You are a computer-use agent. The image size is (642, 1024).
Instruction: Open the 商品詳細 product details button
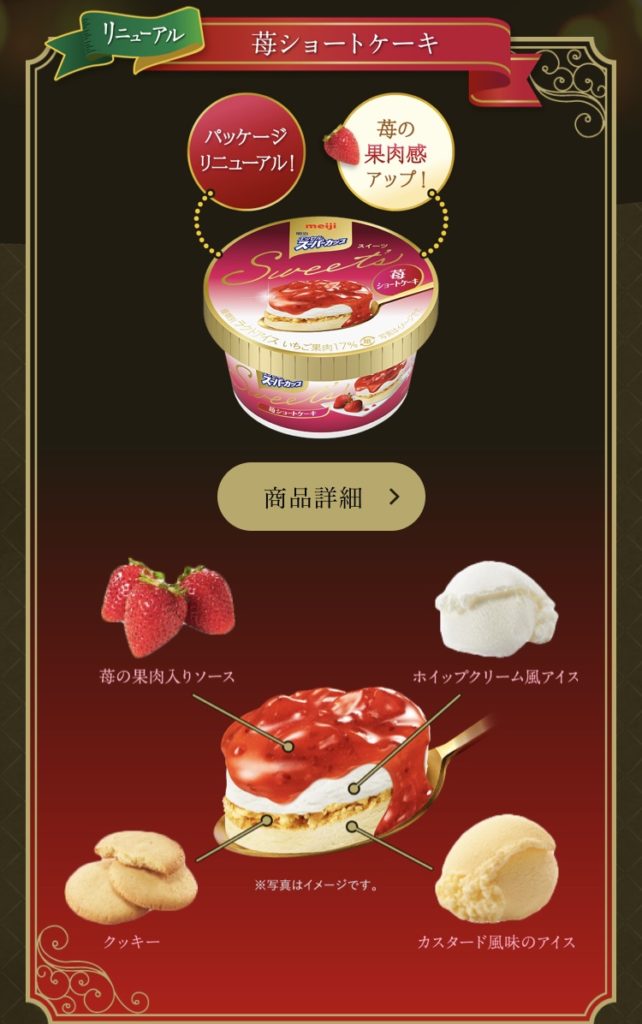pos(321,497)
